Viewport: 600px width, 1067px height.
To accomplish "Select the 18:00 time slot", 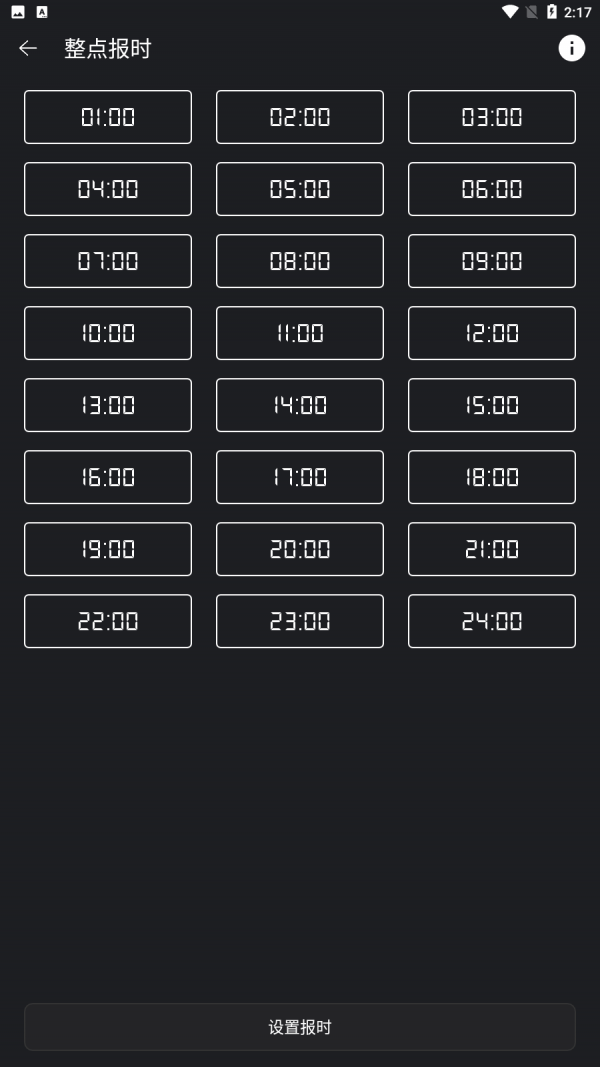I will 492,477.
